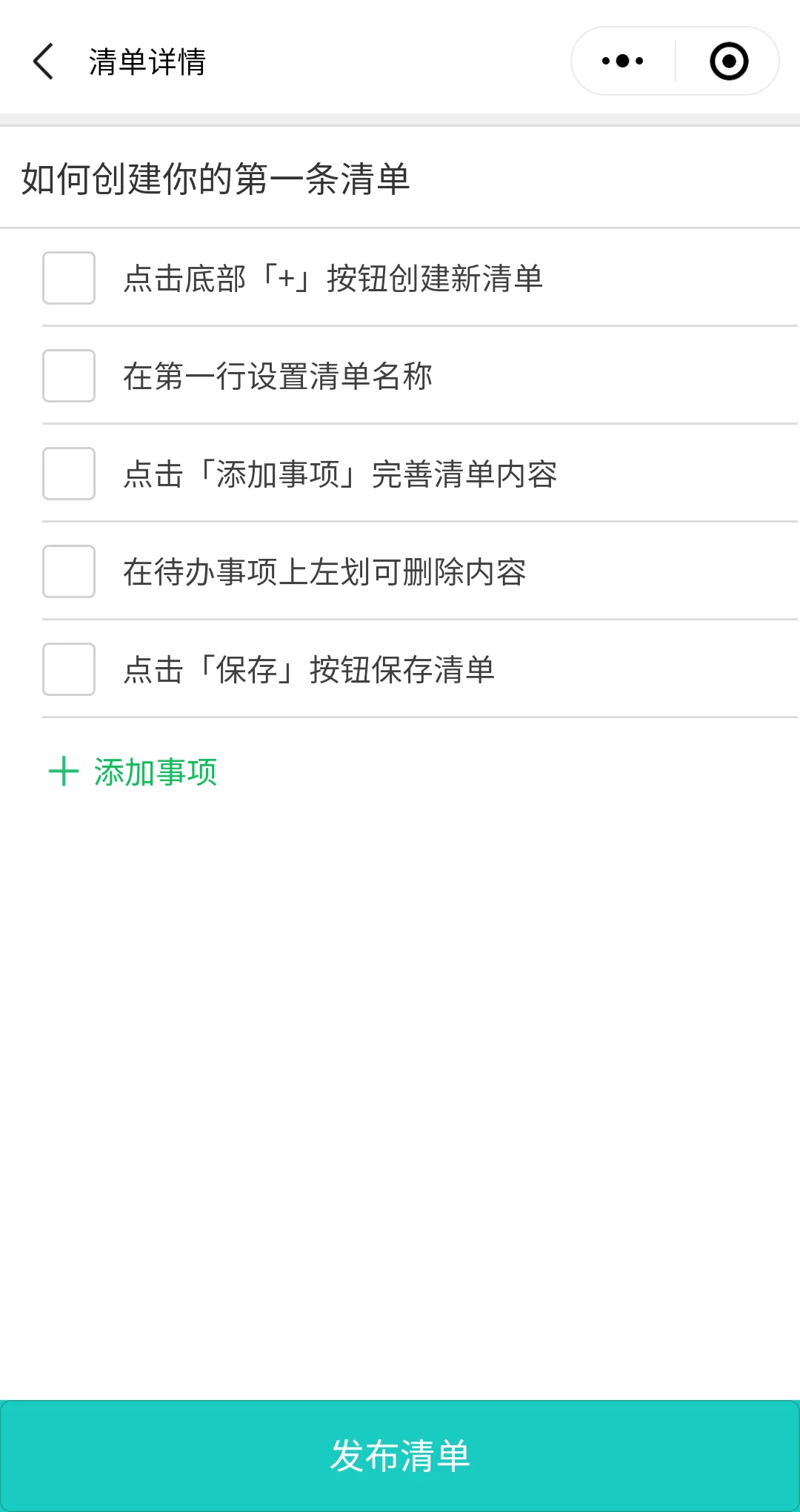Publish the list with 发布清单
This screenshot has width=800, height=1512.
pyautogui.click(x=400, y=1455)
